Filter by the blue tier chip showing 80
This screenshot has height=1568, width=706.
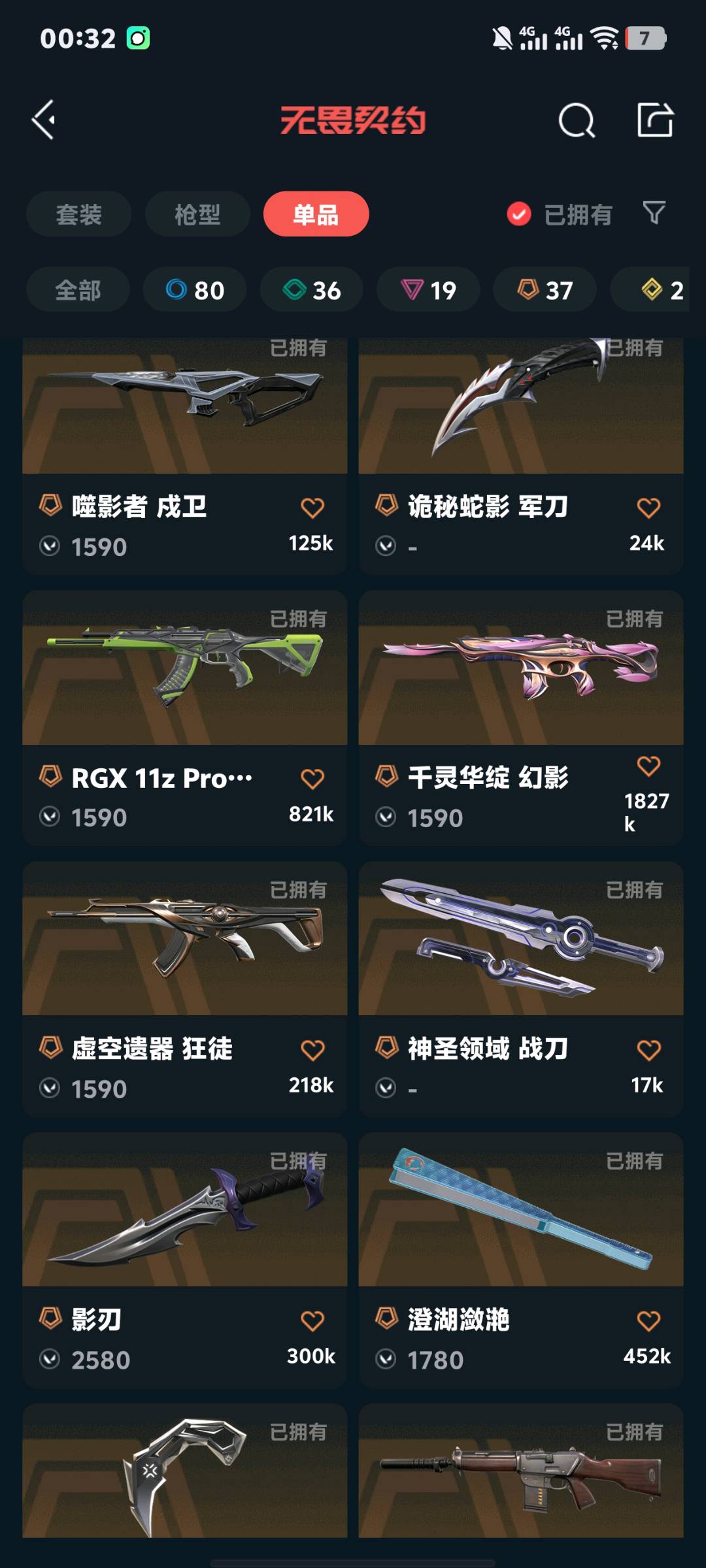point(195,290)
